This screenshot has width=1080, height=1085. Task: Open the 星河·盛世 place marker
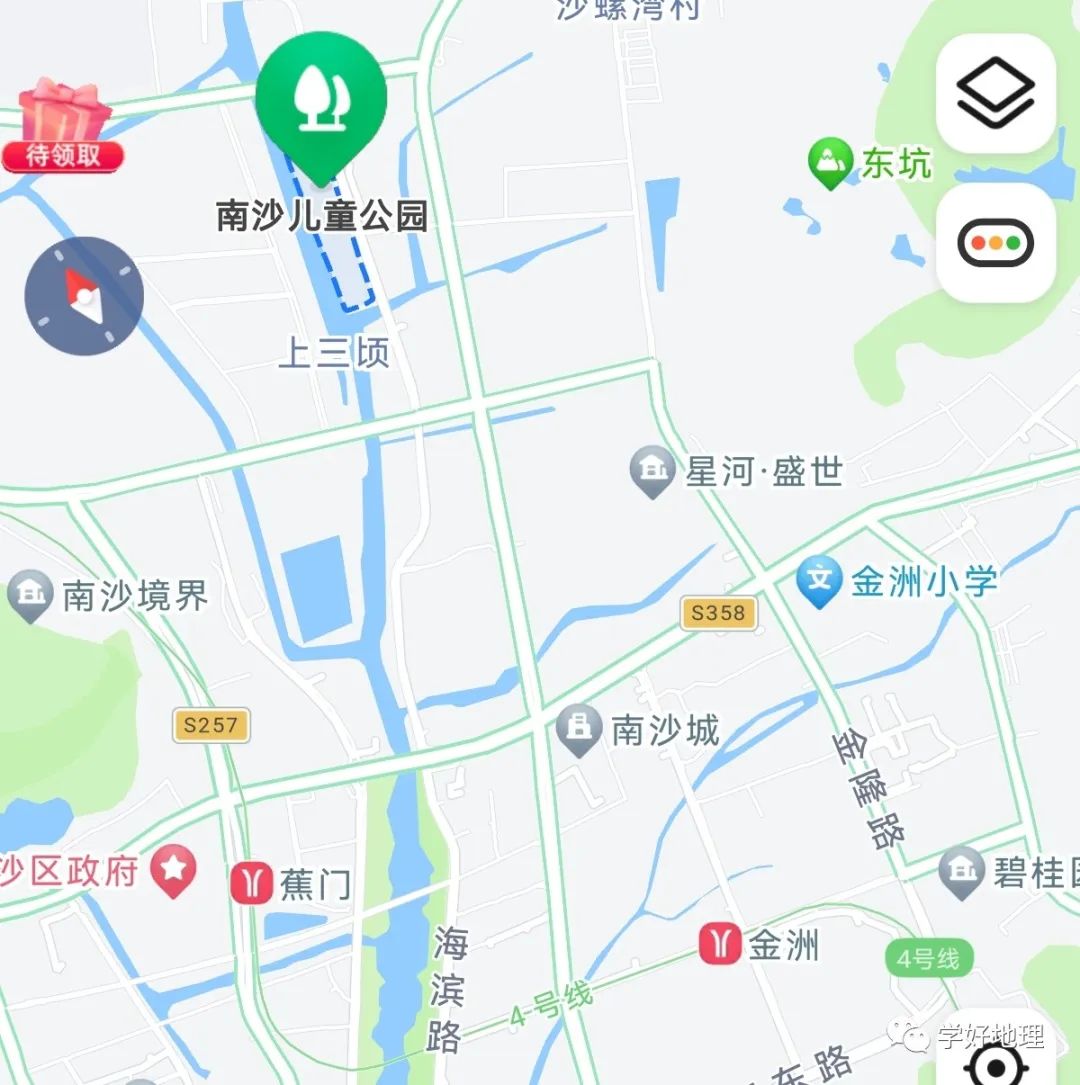653,471
